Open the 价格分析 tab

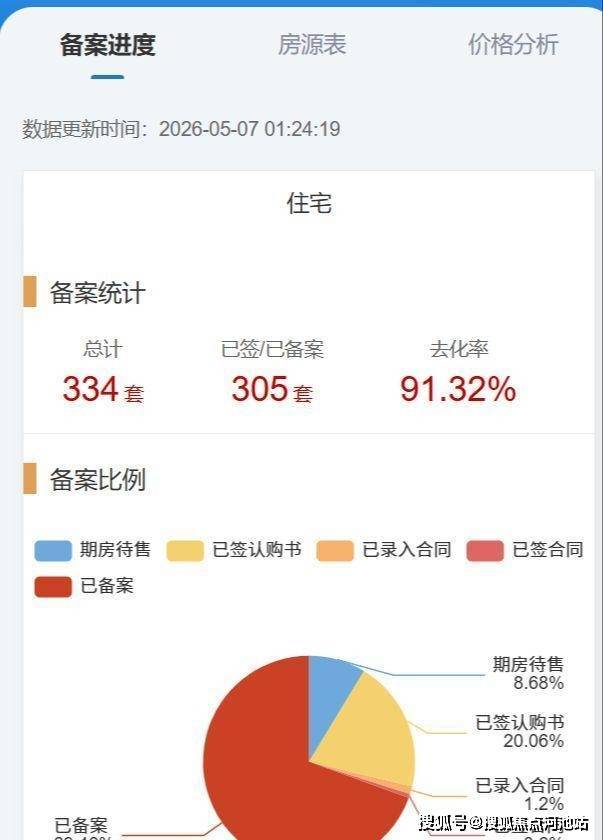pyautogui.click(x=513, y=44)
